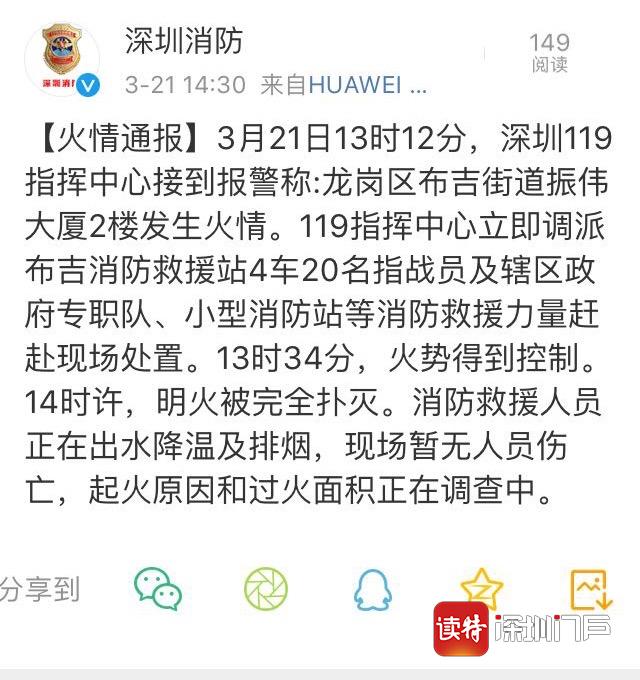This screenshot has height=680, width=640.
Task: Open 深圳消防 profile avatar
Action: click(61, 59)
